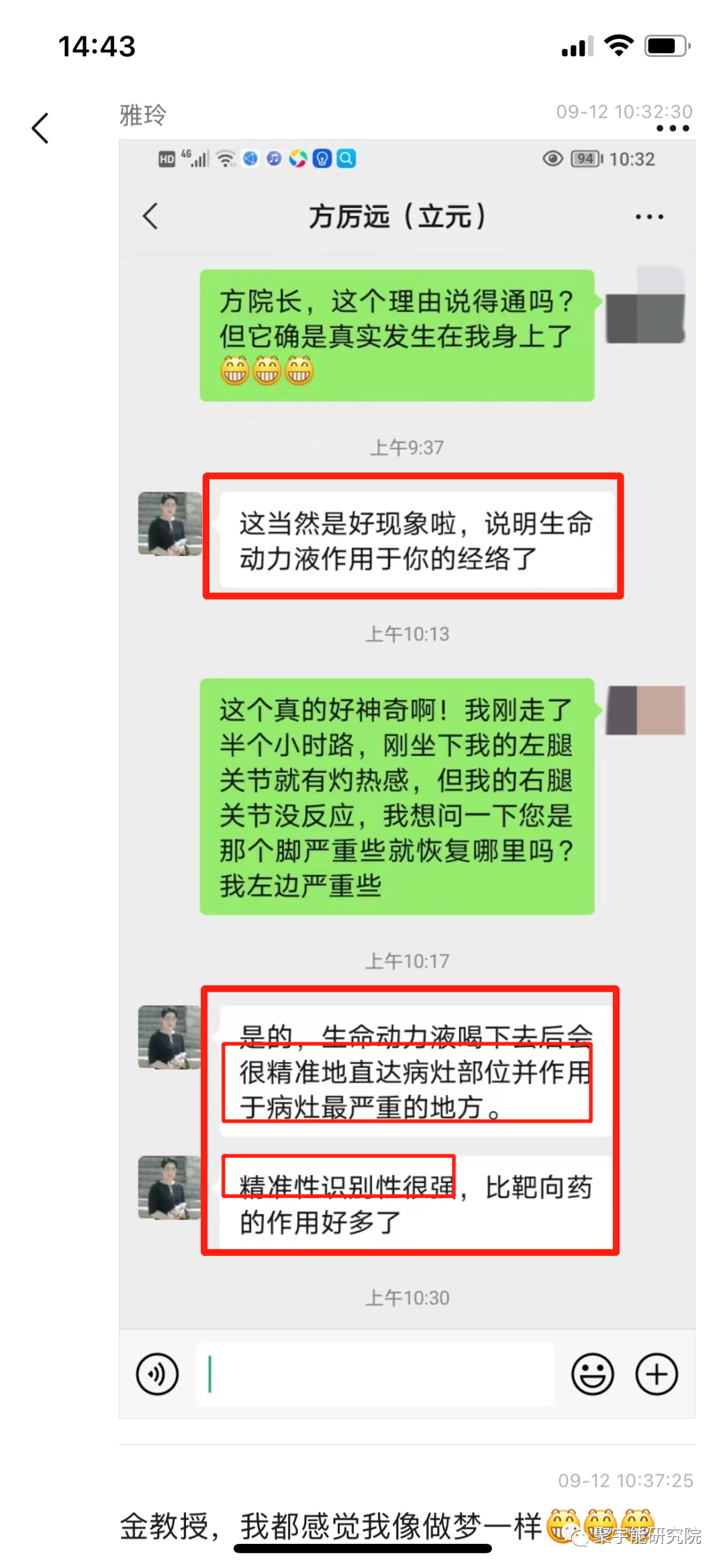This screenshot has width=725, height=1568.
Task: Go back from this chat record
Action: click(40, 127)
